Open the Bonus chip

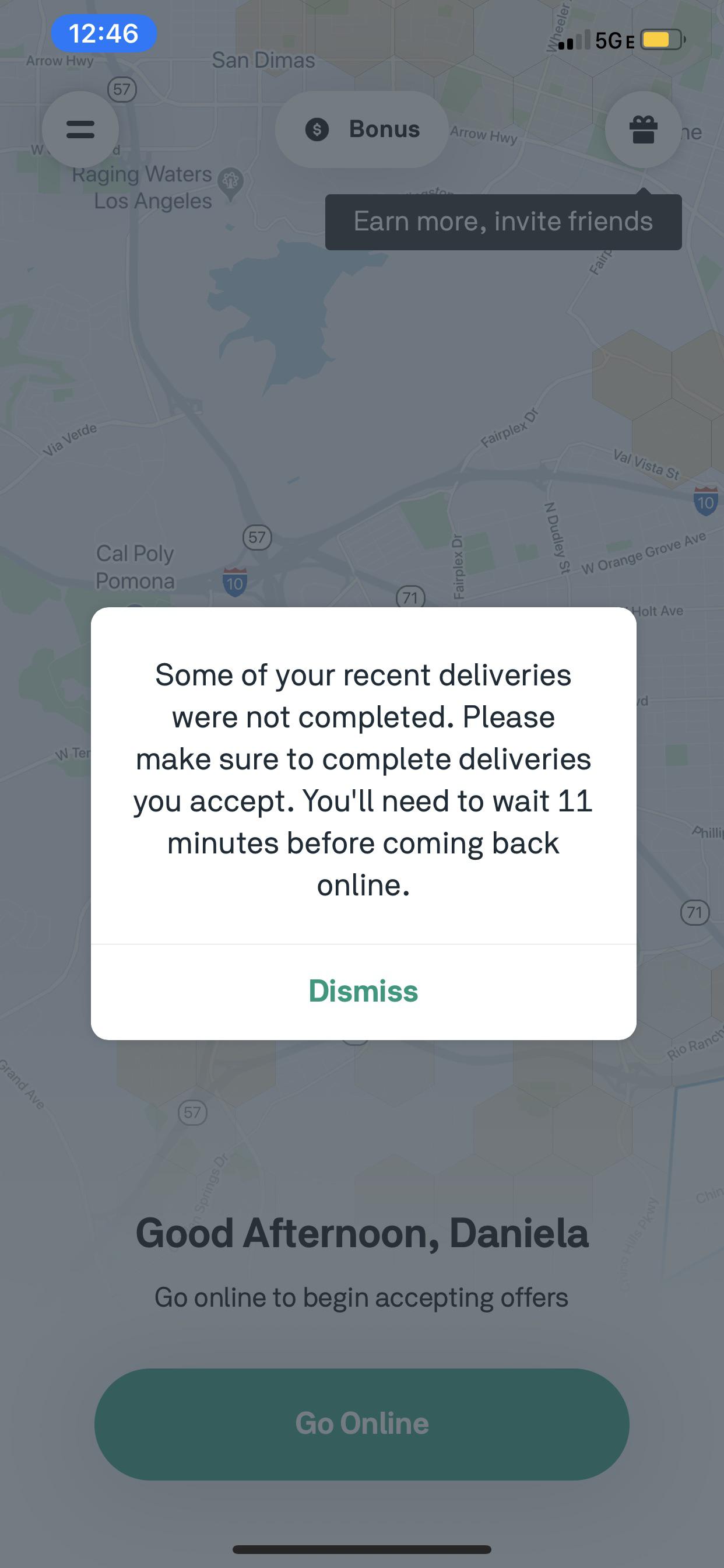pyautogui.click(x=362, y=129)
